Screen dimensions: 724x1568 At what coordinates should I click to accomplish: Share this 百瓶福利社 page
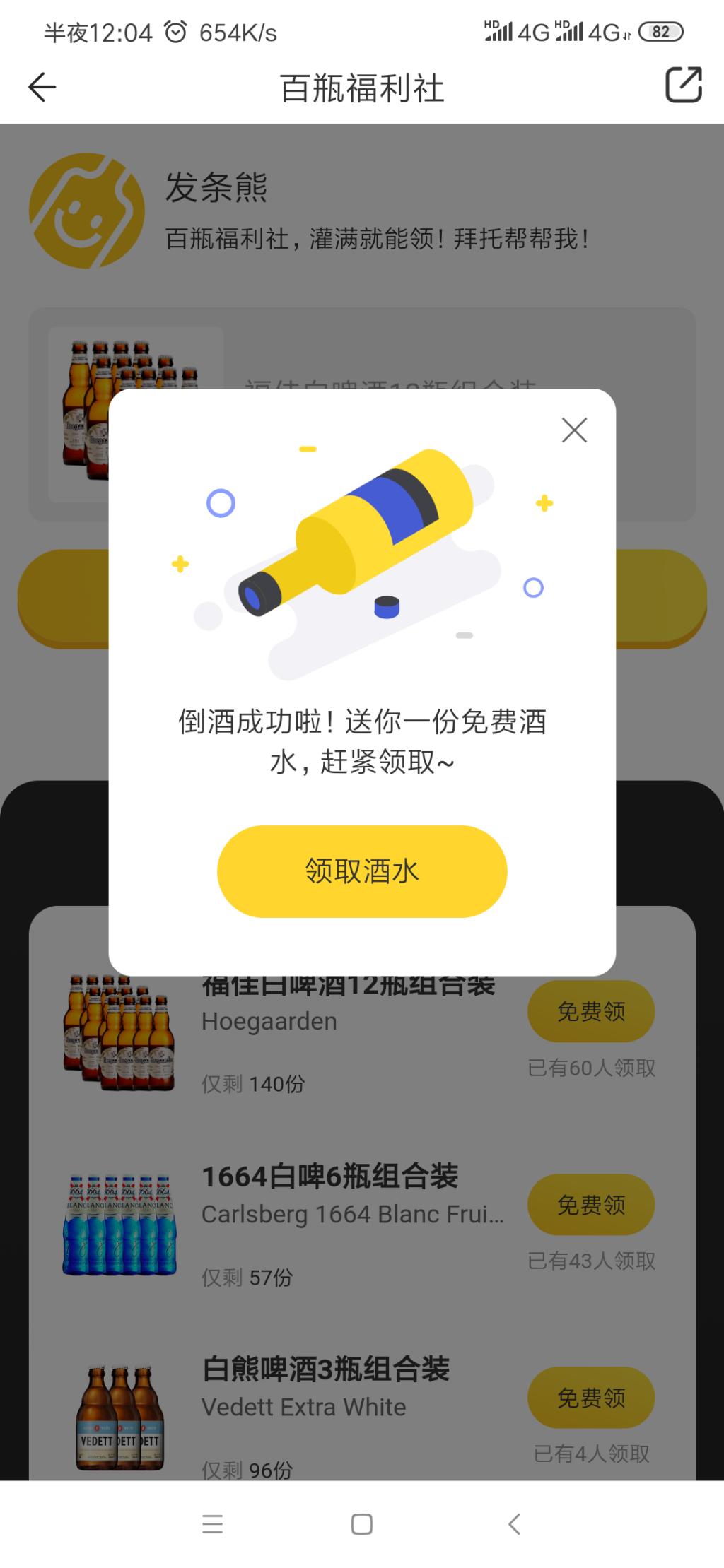click(683, 86)
